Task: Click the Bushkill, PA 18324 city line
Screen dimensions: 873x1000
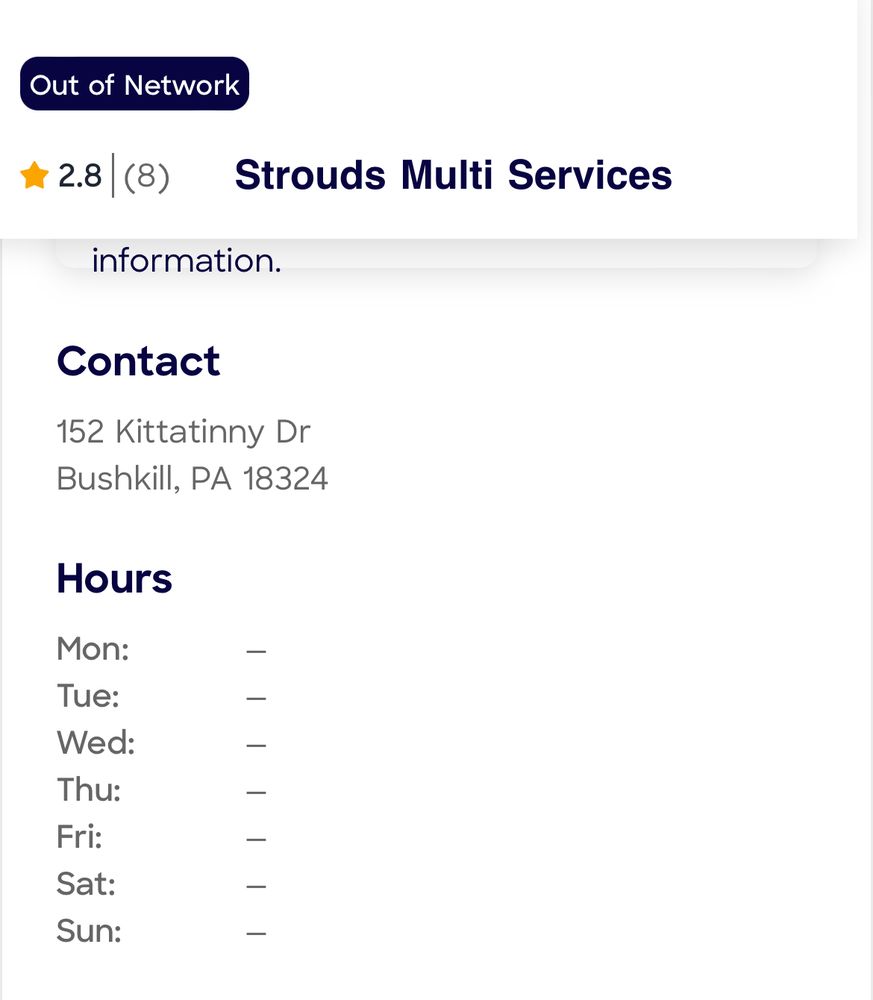Action: [x=193, y=478]
